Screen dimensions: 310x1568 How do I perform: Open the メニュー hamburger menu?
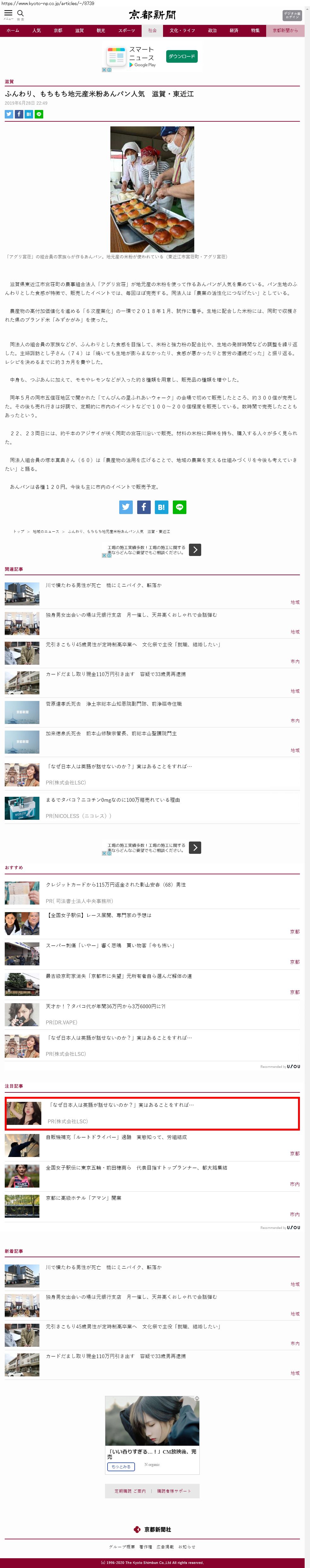[x=9, y=14]
